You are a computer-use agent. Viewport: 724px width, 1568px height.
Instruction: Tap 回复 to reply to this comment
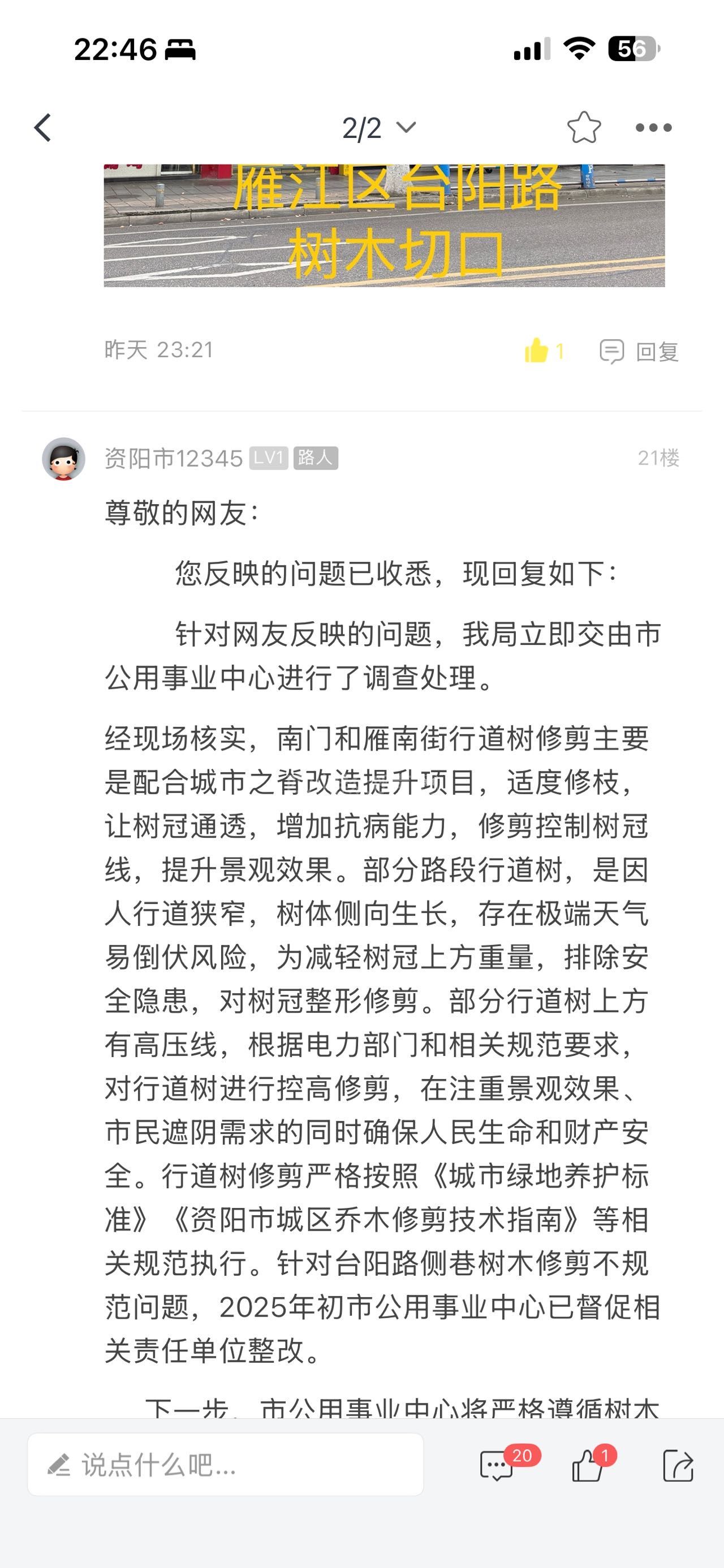coord(639,351)
